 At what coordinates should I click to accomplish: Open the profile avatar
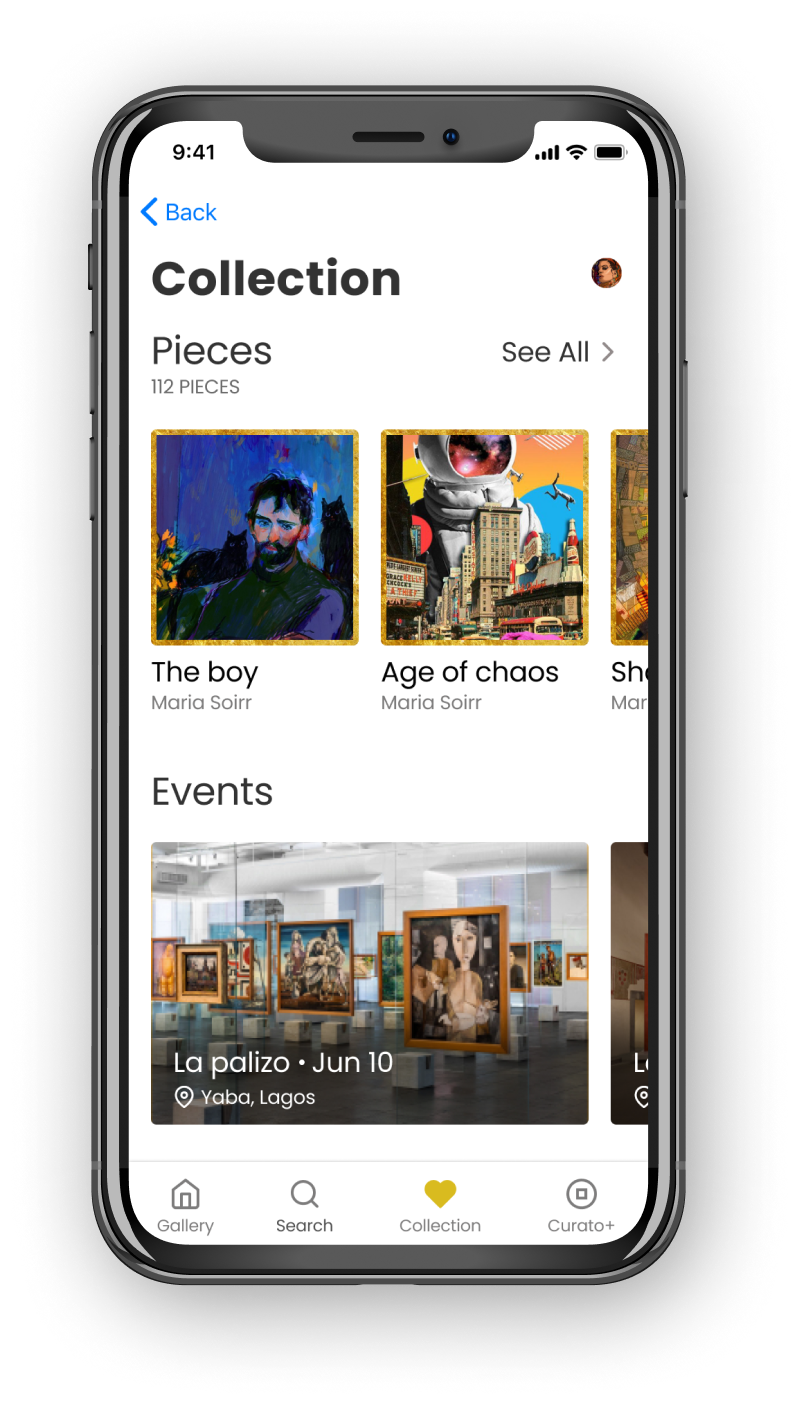pyautogui.click(x=606, y=273)
